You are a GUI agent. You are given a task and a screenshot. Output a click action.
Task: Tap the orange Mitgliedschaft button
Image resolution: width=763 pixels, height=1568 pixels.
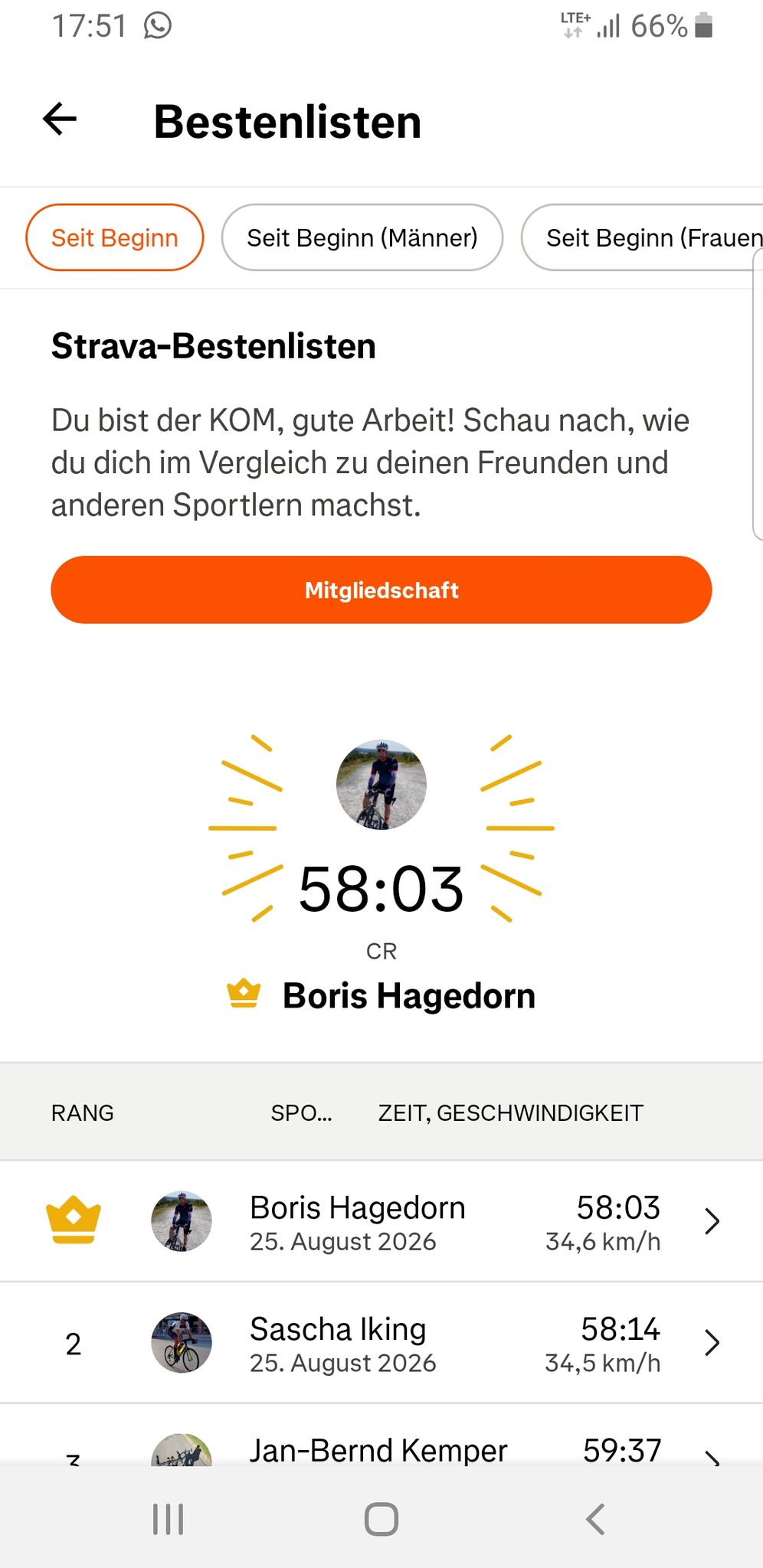[x=381, y=590]
